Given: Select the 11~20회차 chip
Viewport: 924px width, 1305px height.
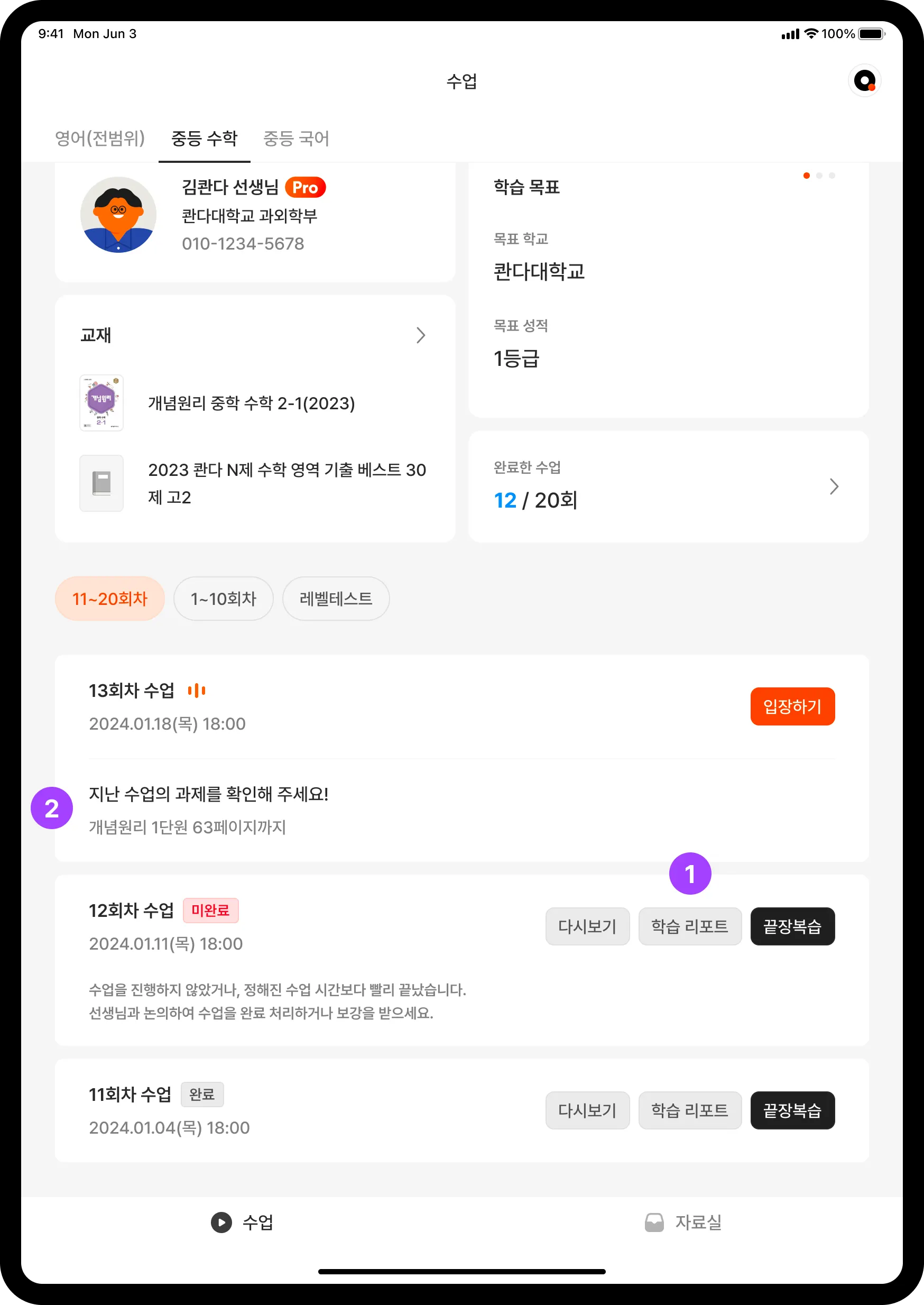Looking at the screenshot, I should (x=110, y=599).
